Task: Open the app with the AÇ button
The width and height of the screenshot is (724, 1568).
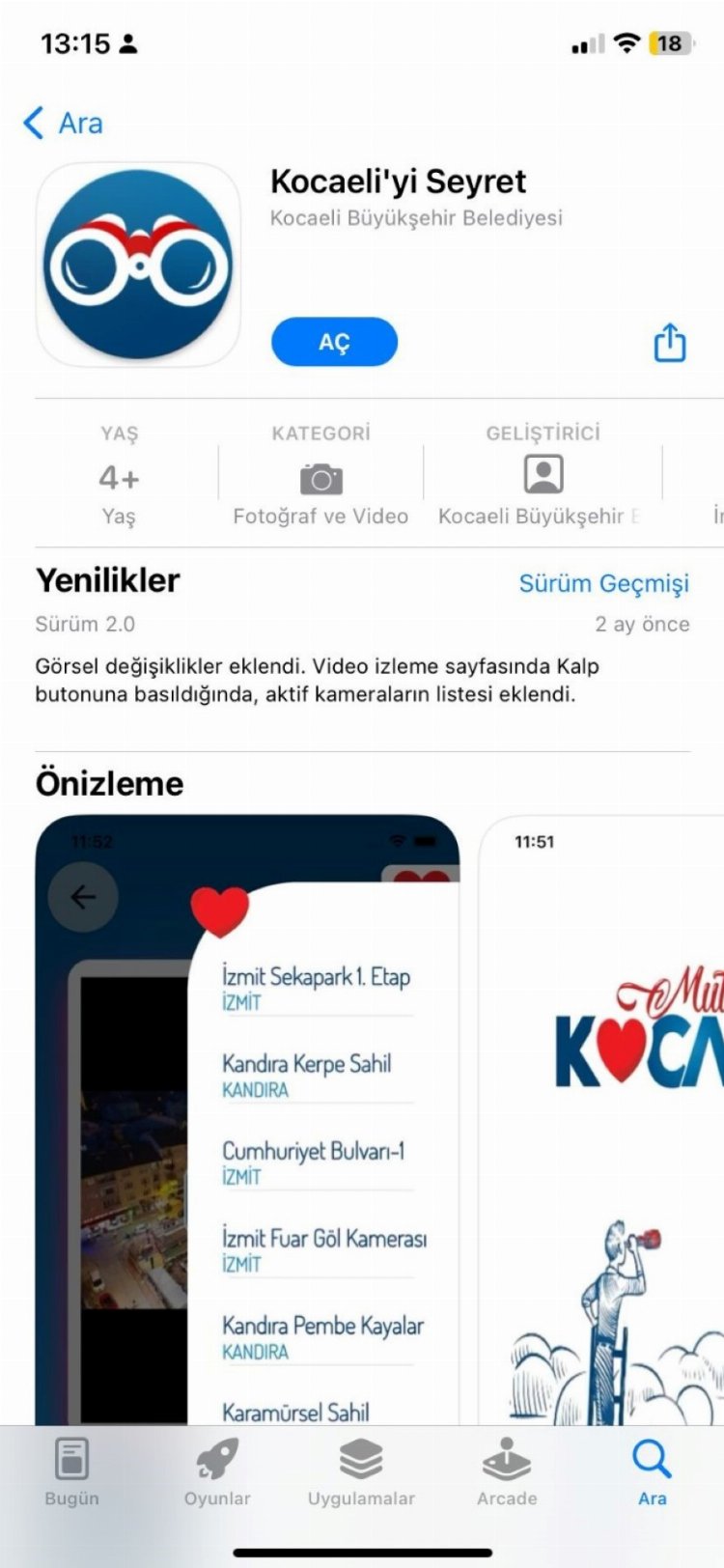Action: click(334, 342)
